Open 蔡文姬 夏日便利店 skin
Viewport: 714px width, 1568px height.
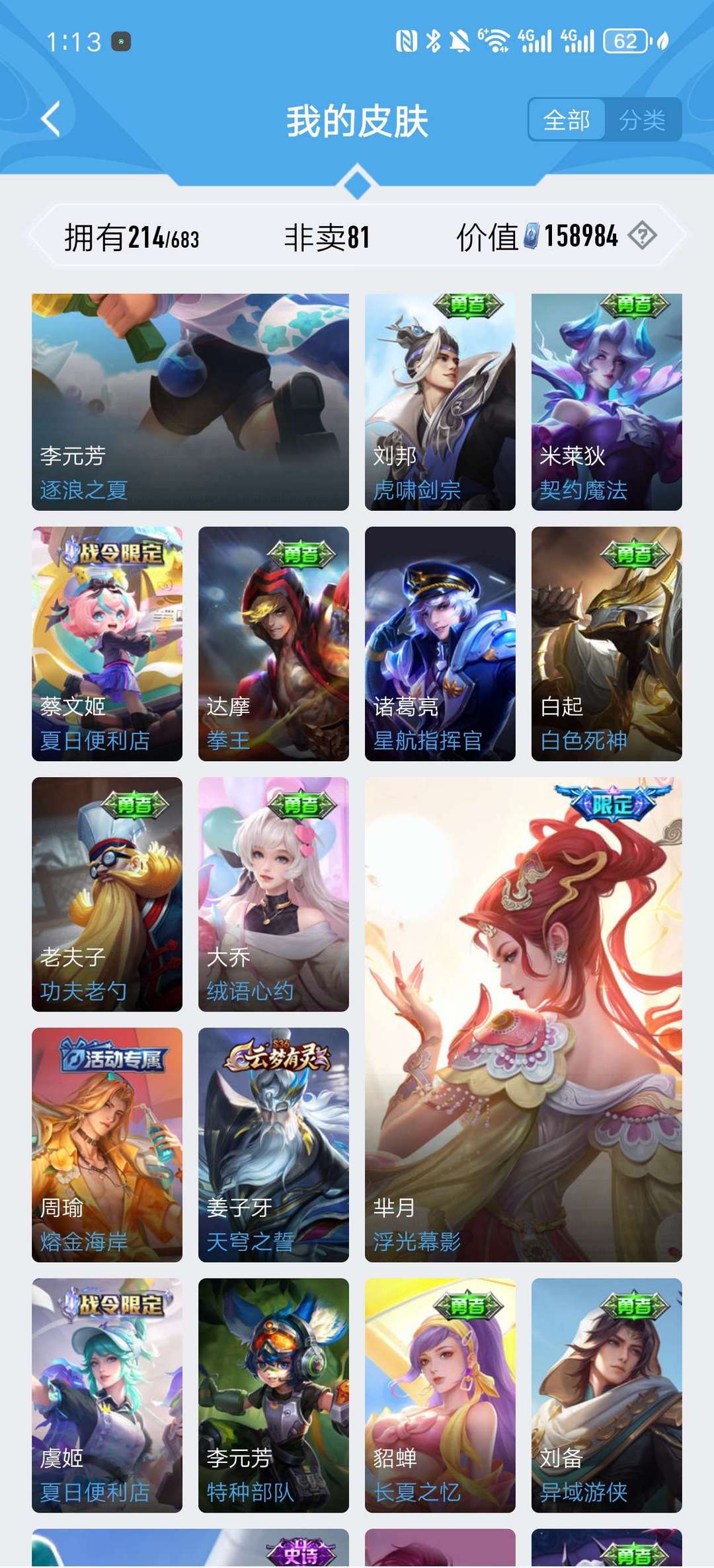point(107,644)
